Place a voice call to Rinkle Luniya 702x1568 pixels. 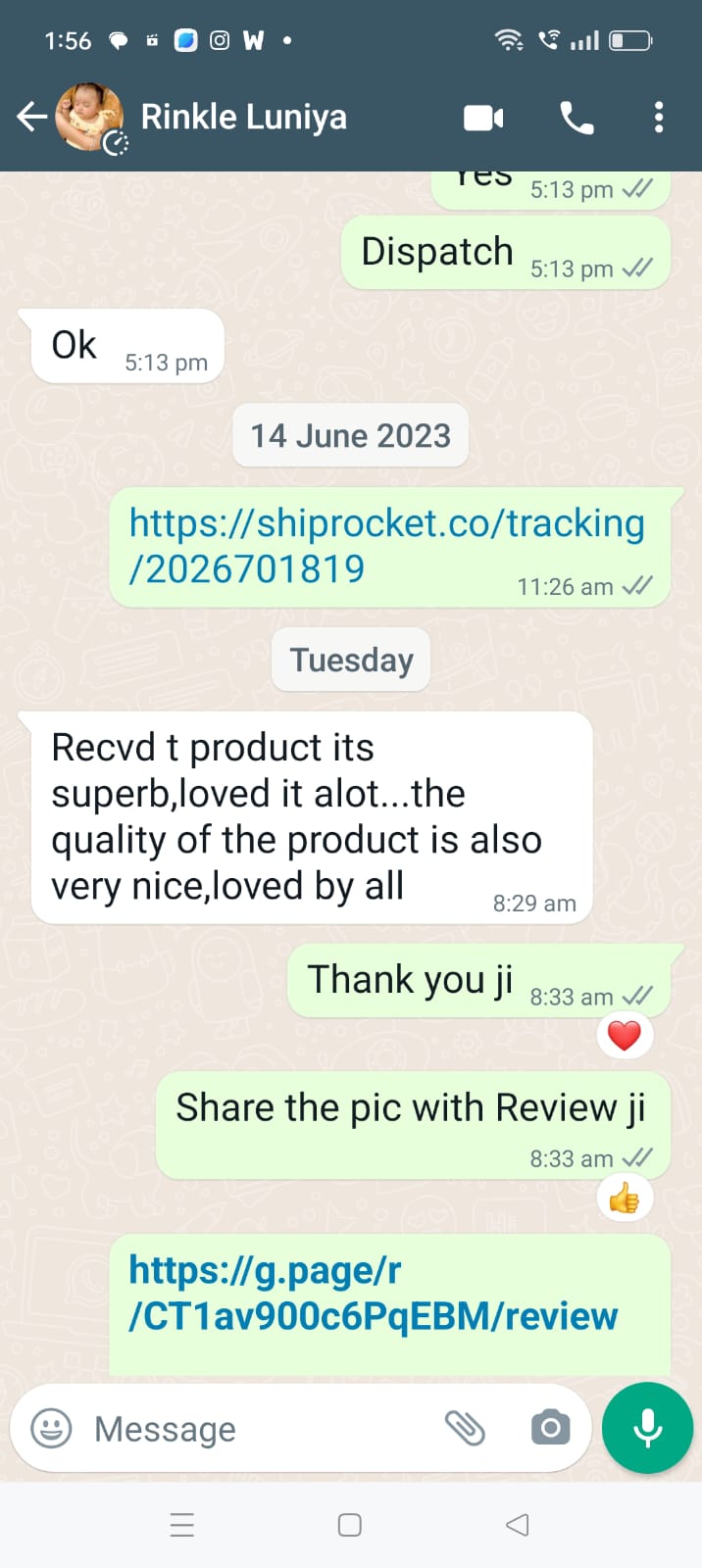[x=577, y=118]
